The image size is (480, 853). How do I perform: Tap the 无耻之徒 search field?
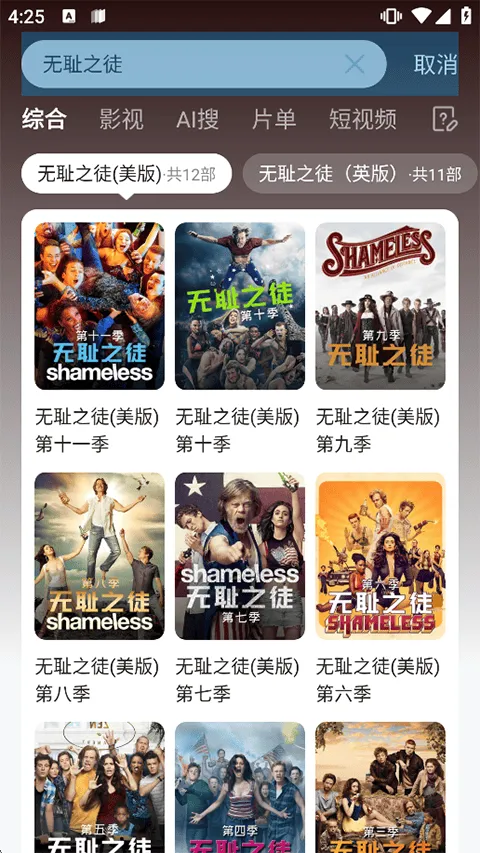204,64
